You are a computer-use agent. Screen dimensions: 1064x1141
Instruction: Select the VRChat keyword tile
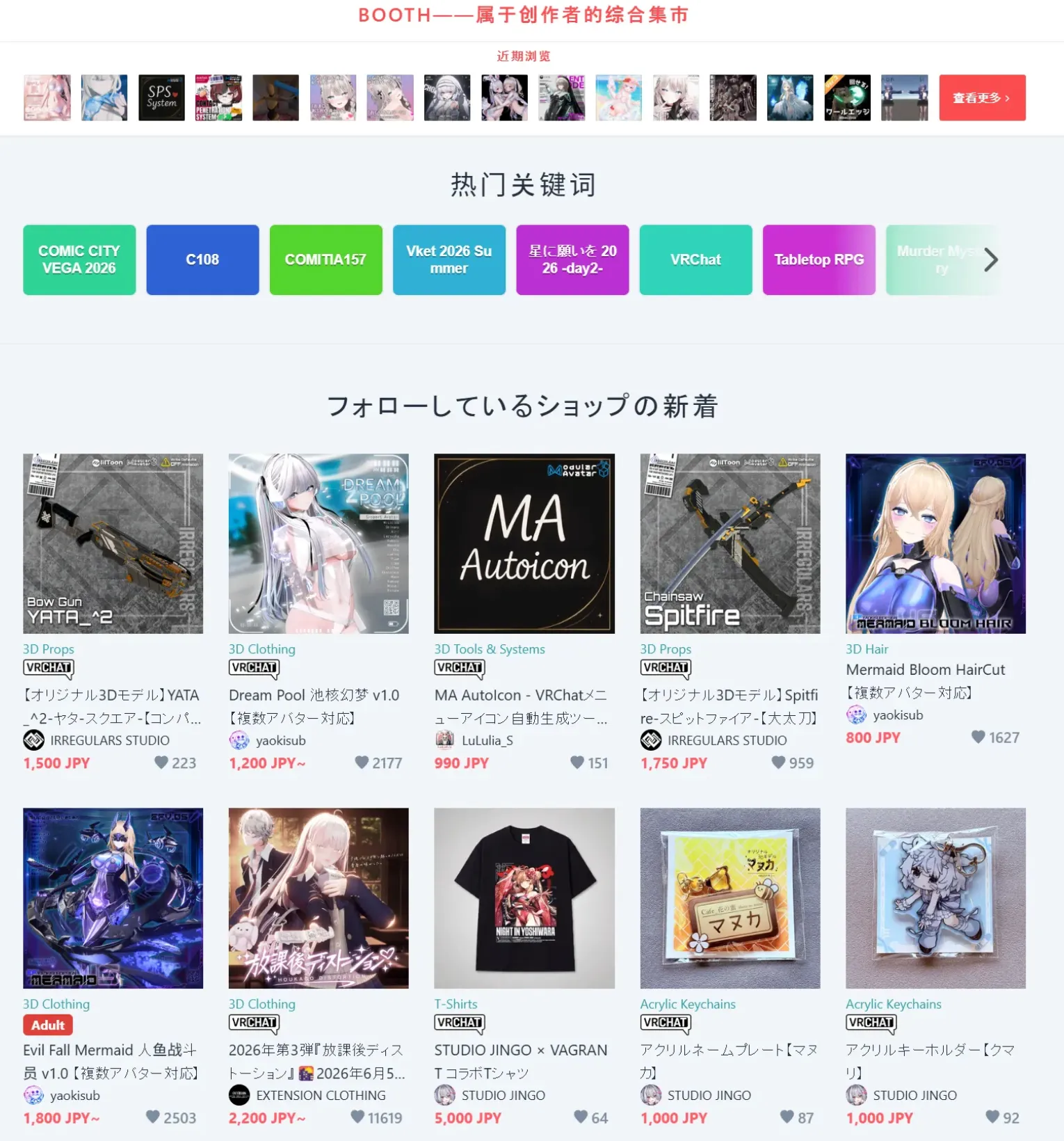pyautogui.click(x=695, y=260)
